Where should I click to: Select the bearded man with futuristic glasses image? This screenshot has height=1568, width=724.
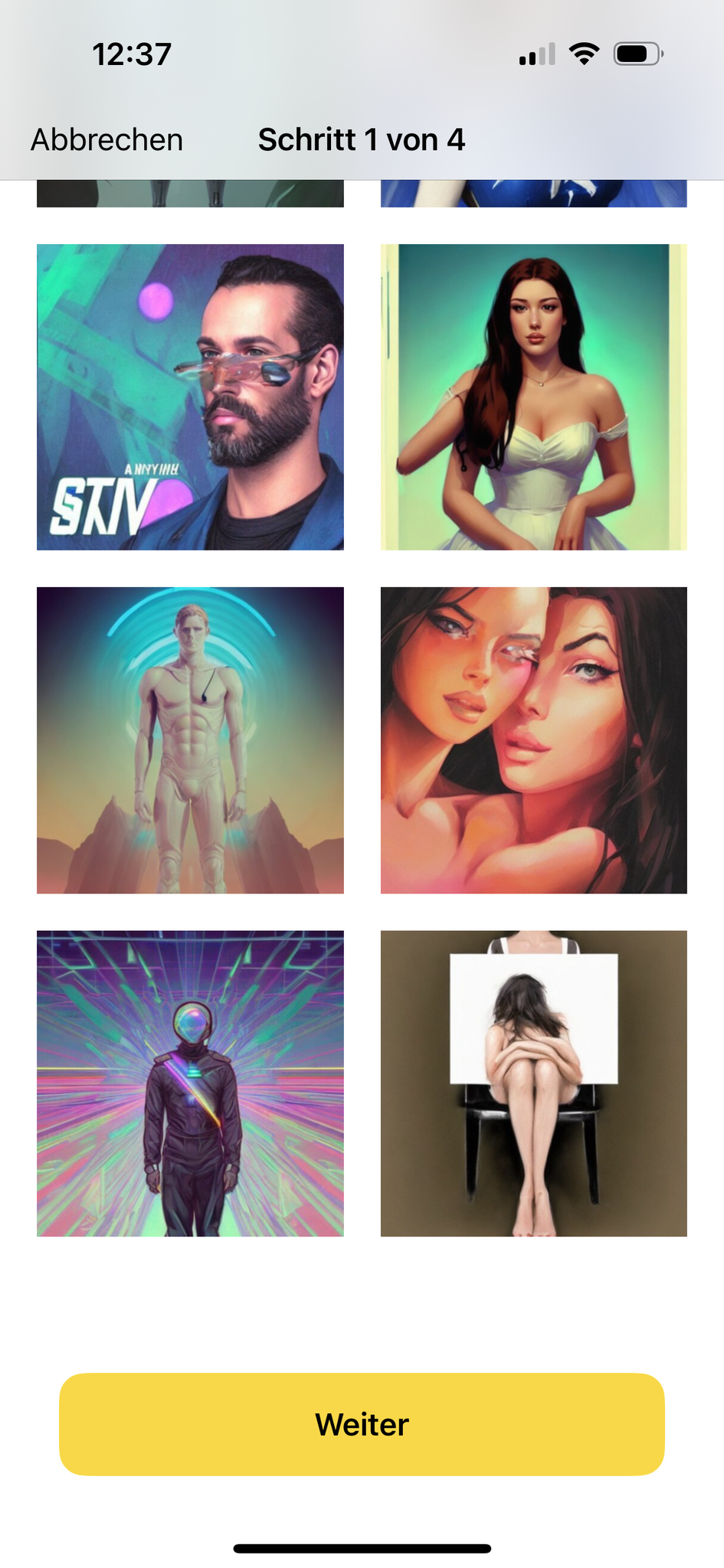click(x=190, y=397)
